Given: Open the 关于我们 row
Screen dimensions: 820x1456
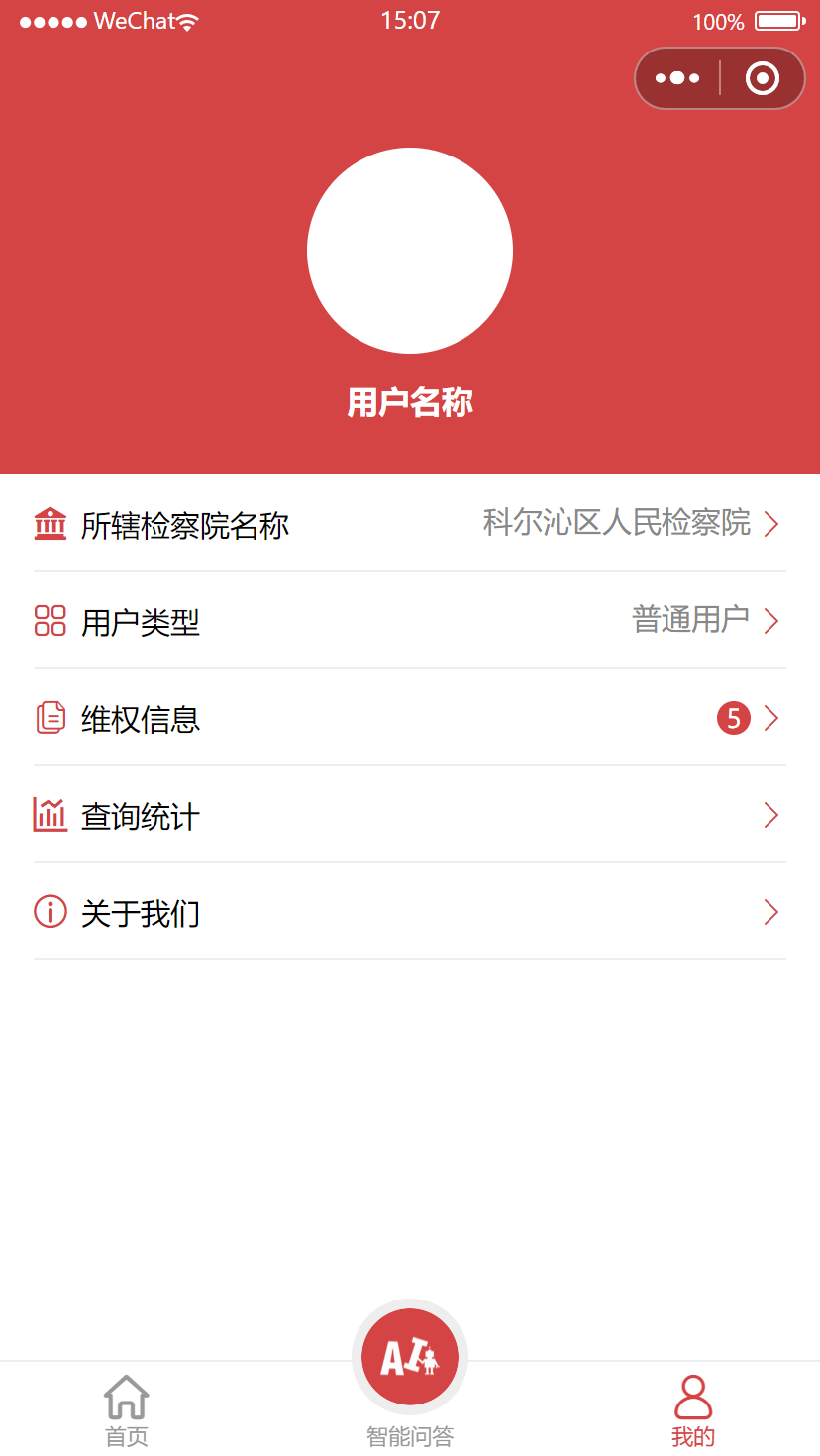Looking at the screenshot, I should 410,911.
